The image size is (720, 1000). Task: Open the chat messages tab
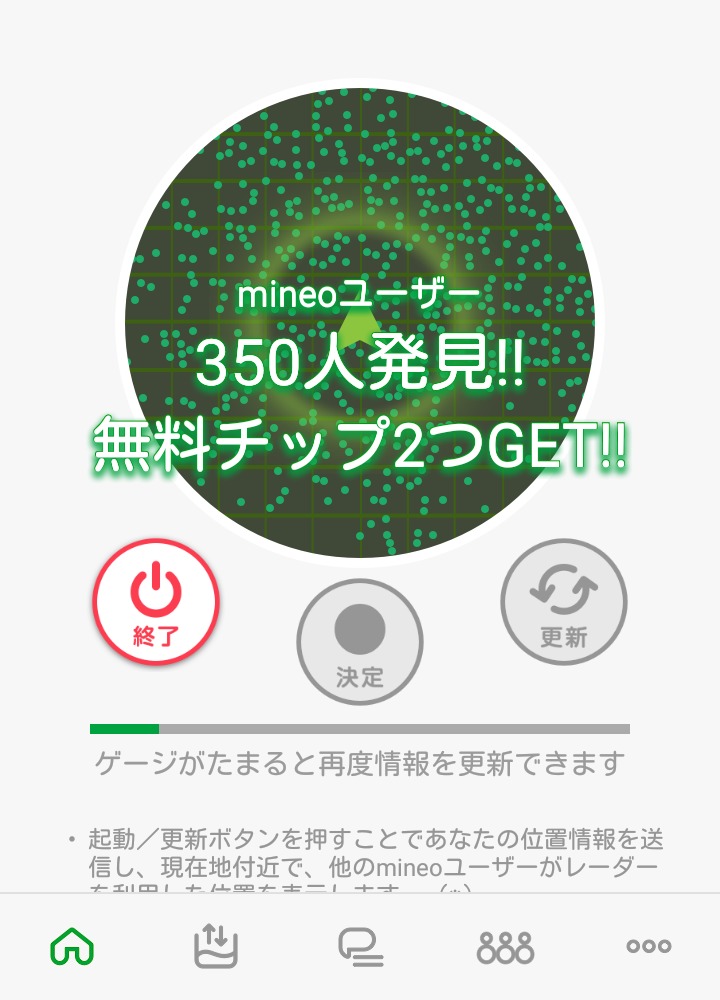click(360, 946)
